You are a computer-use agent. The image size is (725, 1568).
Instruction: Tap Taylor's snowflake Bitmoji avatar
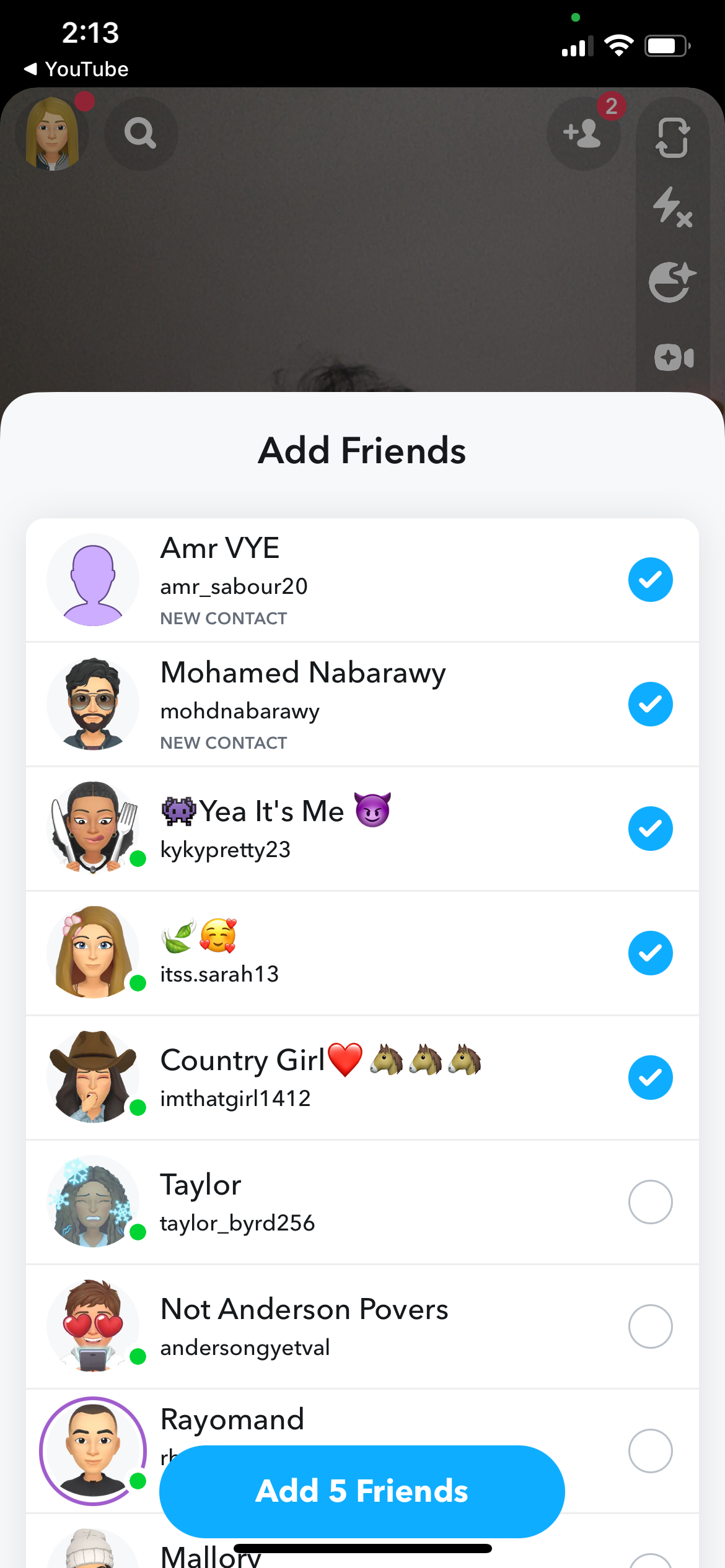pyautogui.click(x=92, y=1201)
